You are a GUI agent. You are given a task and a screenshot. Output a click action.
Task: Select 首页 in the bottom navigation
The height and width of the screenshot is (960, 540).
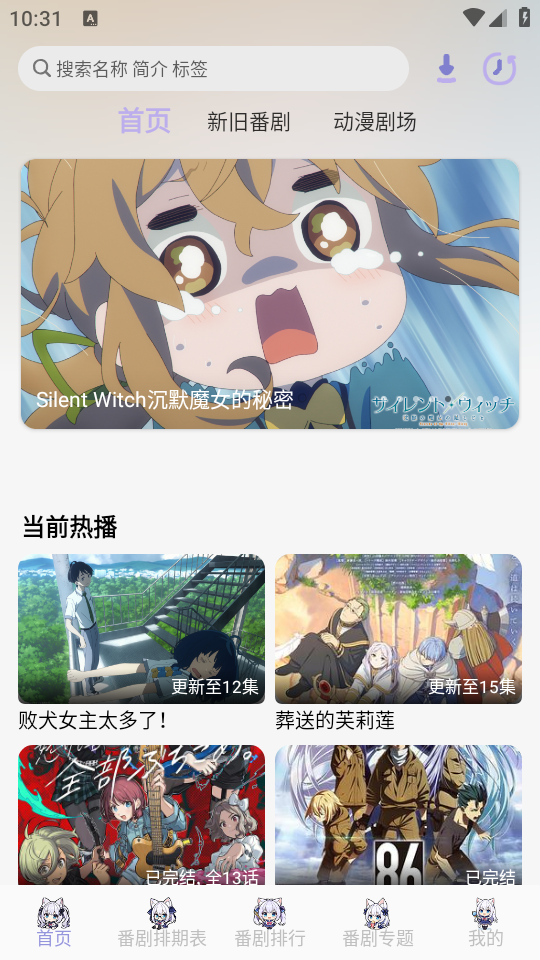[54, 923]
